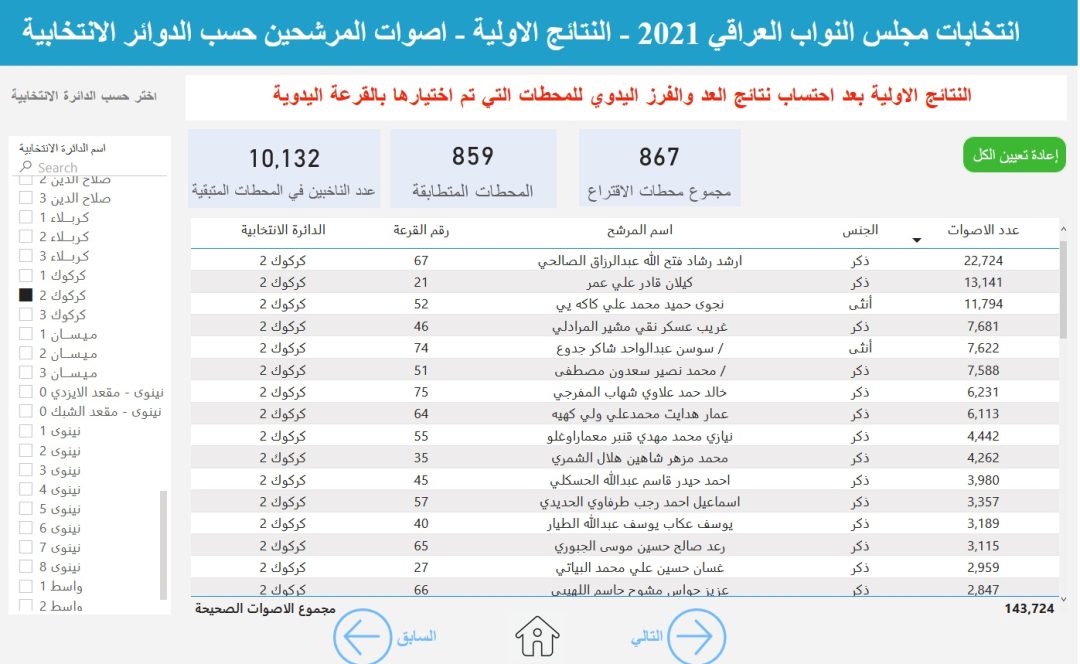This screenshot has width=1080, height=664.
Task: Tick the نينوى 8 checkbox
Action: pyautogui.click(x=26, y=567)
